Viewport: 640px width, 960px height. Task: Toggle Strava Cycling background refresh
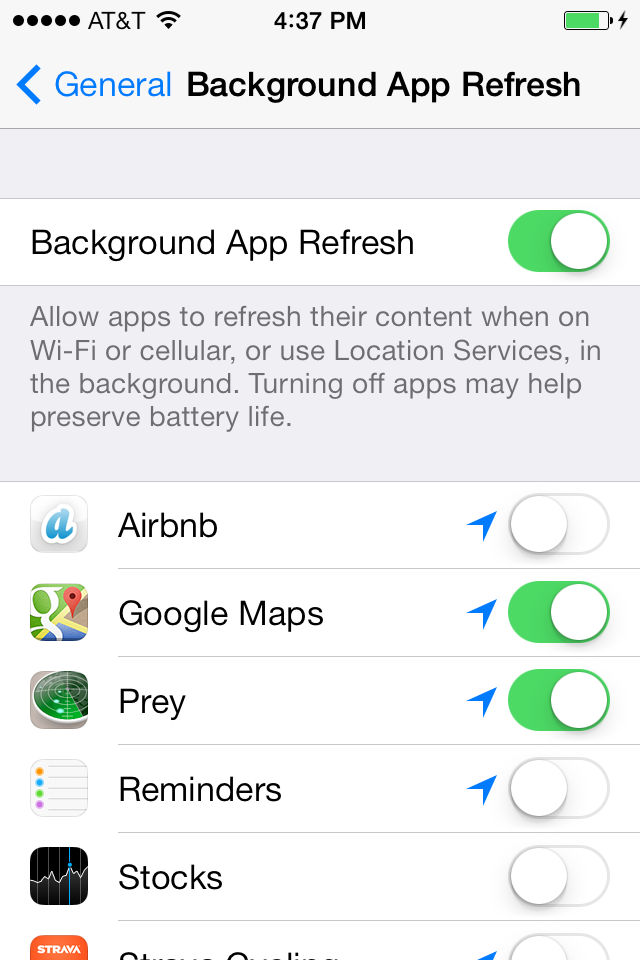558,948
